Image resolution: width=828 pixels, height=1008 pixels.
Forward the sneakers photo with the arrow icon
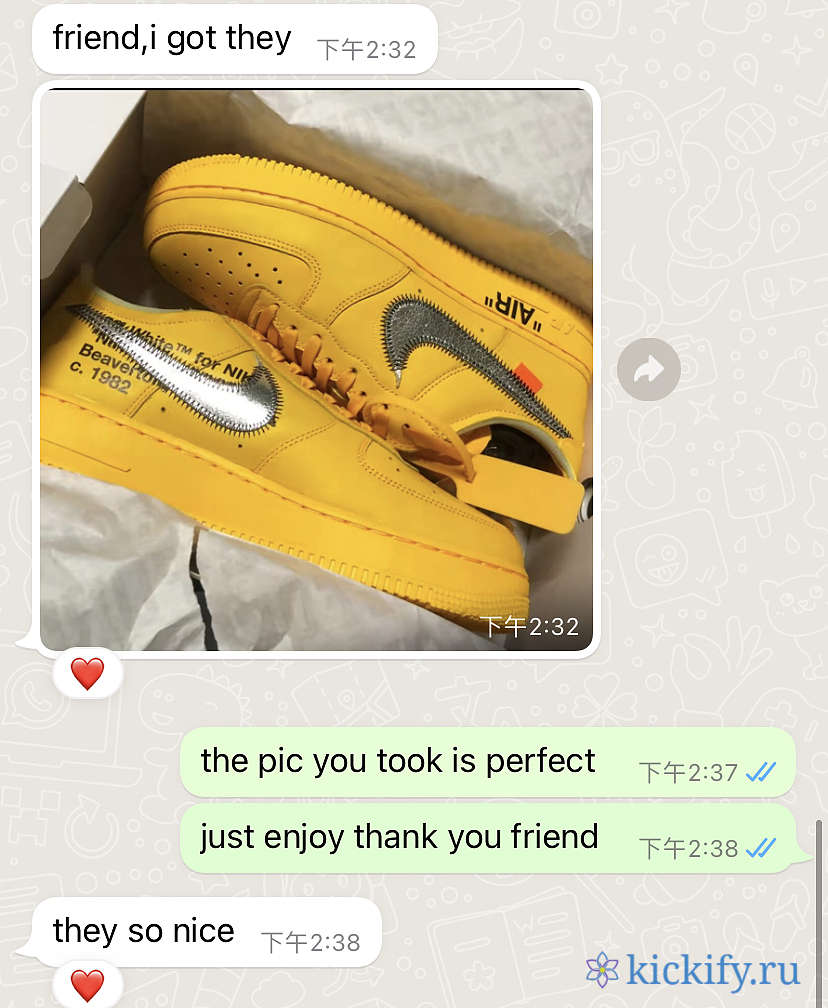click(648, 371)
